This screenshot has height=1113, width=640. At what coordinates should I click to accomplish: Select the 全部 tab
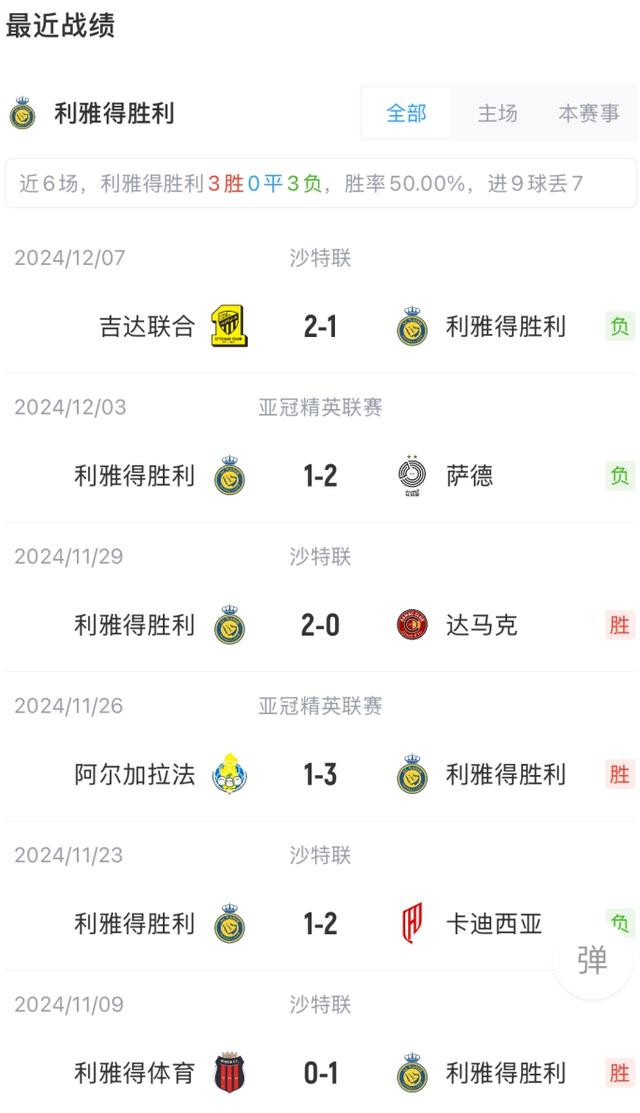coord(406,114)
